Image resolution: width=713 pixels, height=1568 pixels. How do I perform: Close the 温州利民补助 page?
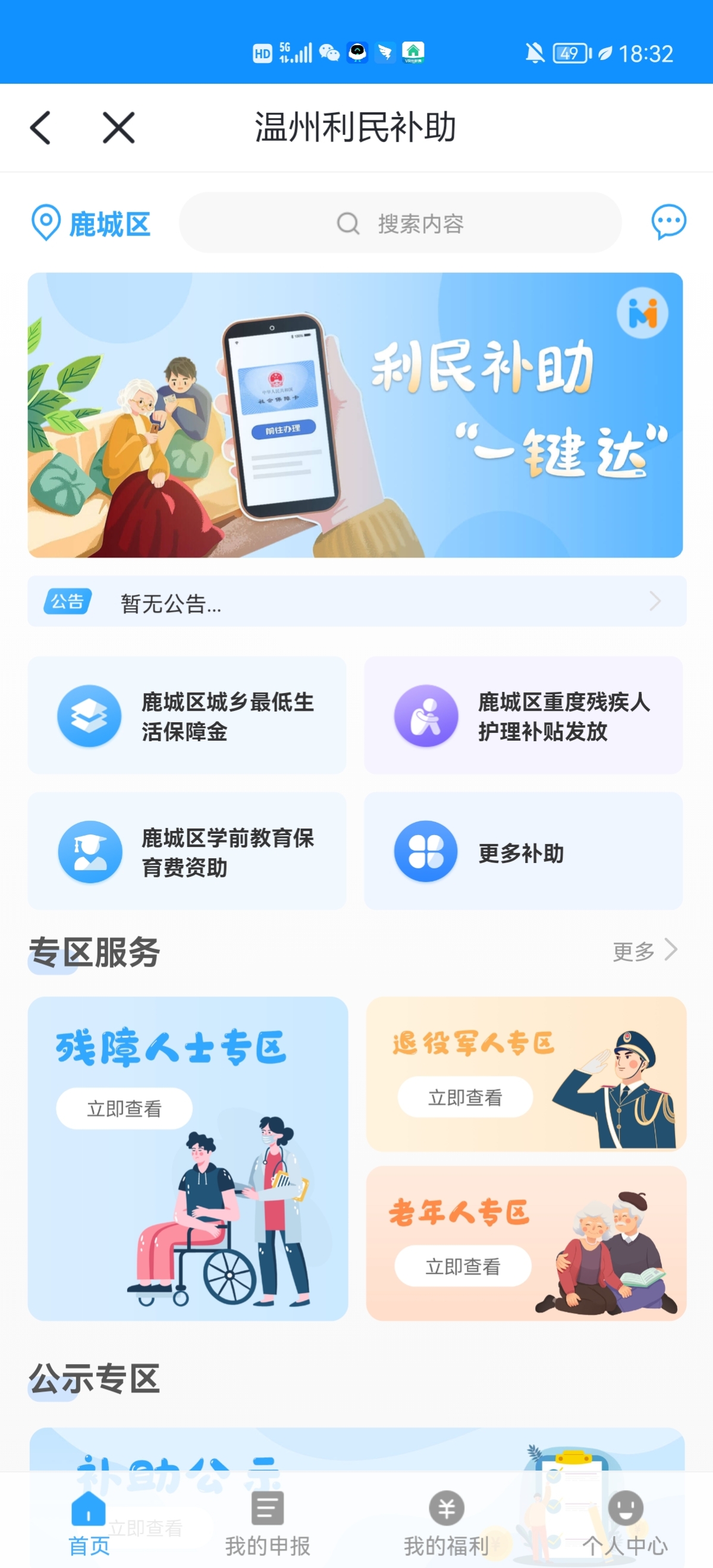tap(118, 128)
